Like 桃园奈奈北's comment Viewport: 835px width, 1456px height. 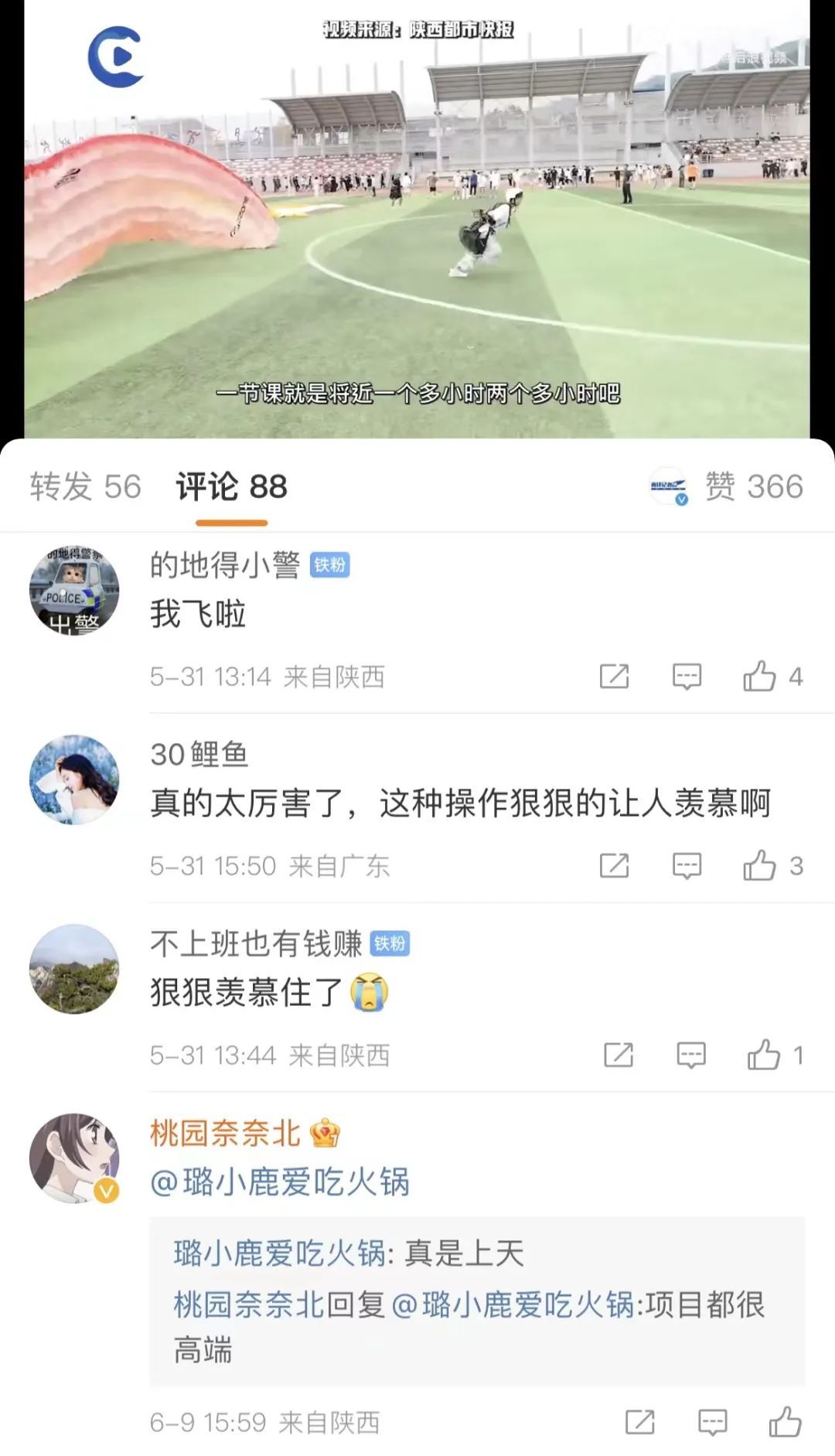point(785,1422)
